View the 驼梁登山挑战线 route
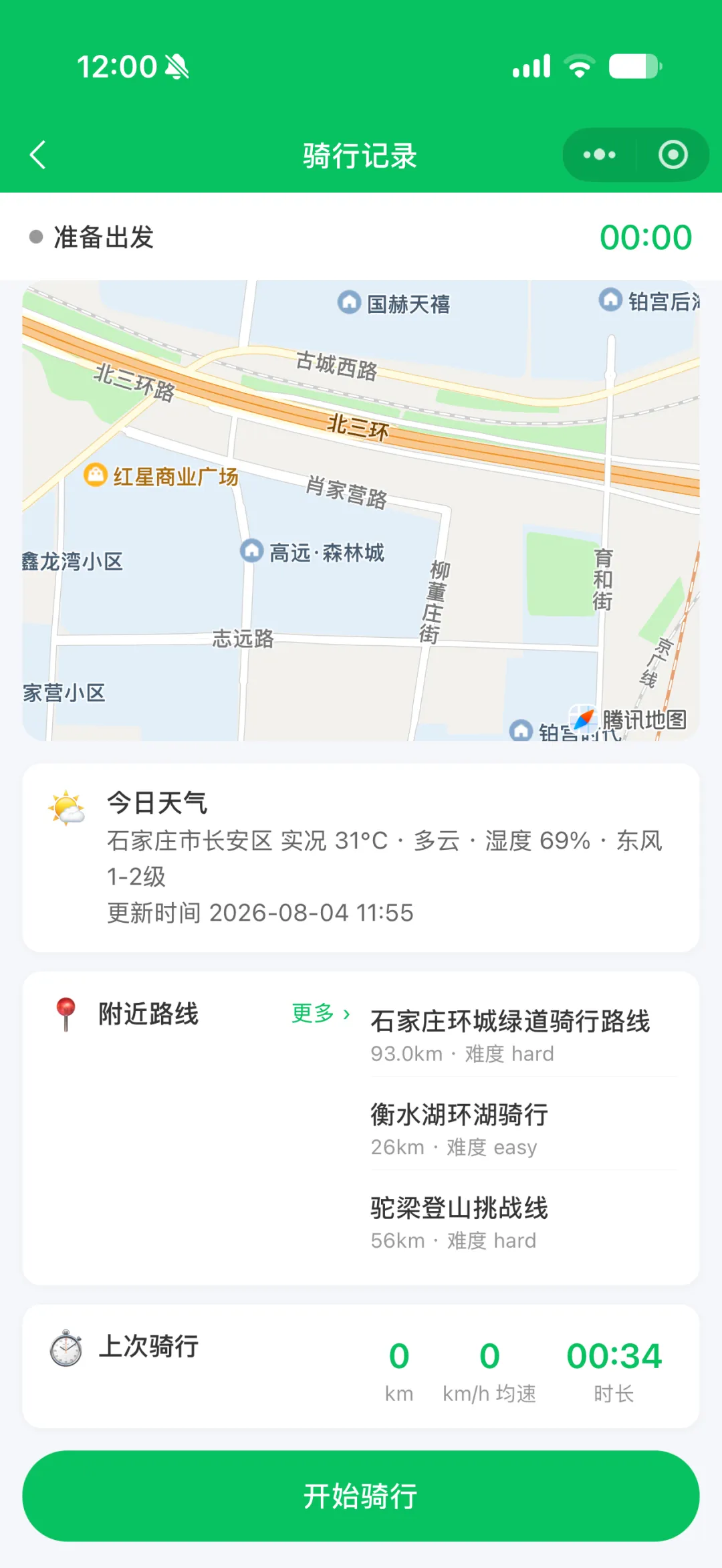 (x=524, y=1222)
